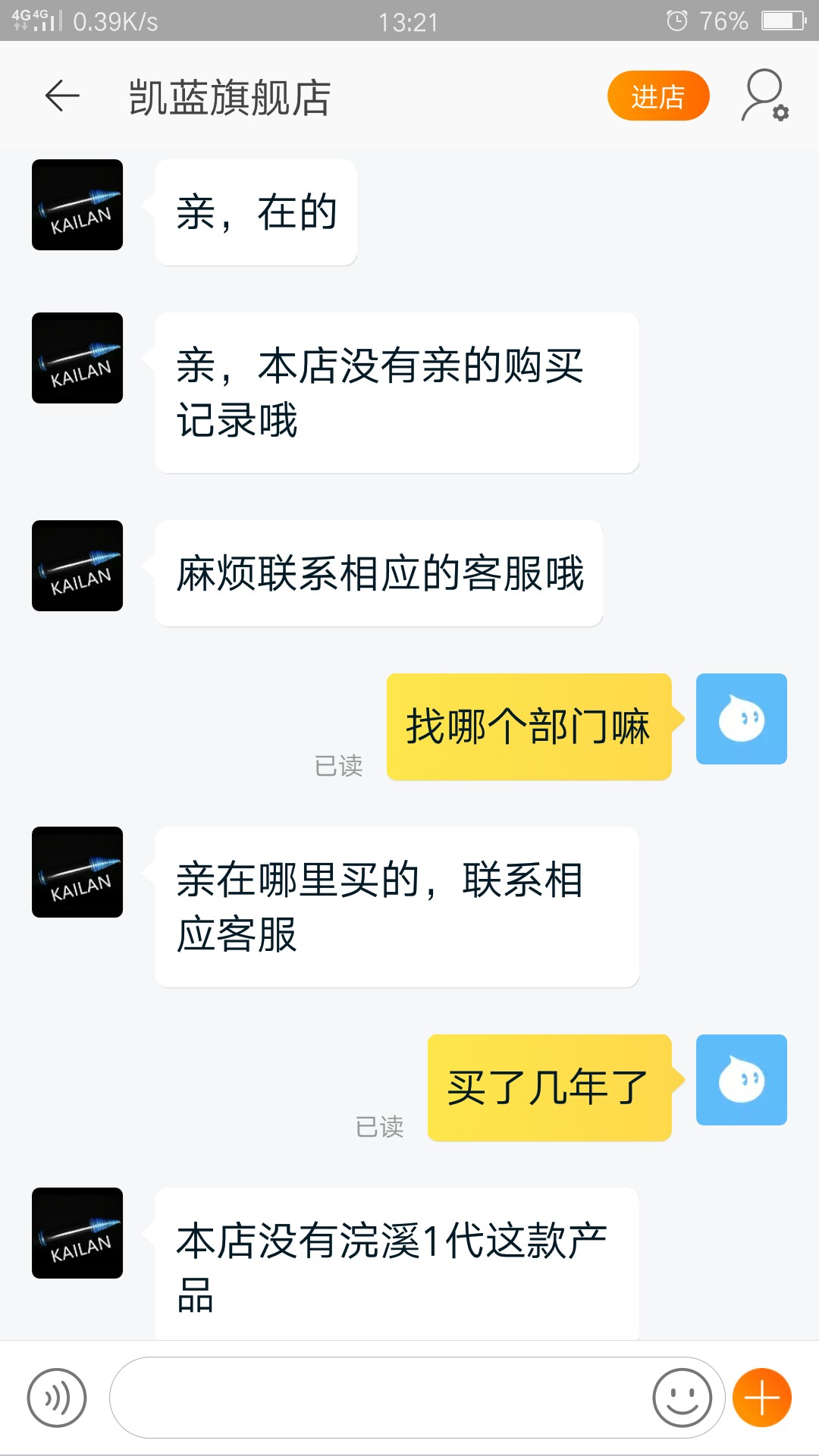Switch to voice message input
Viewport: 819px width, 1456px height.
pyautogui.click(x=57, y=1397)
